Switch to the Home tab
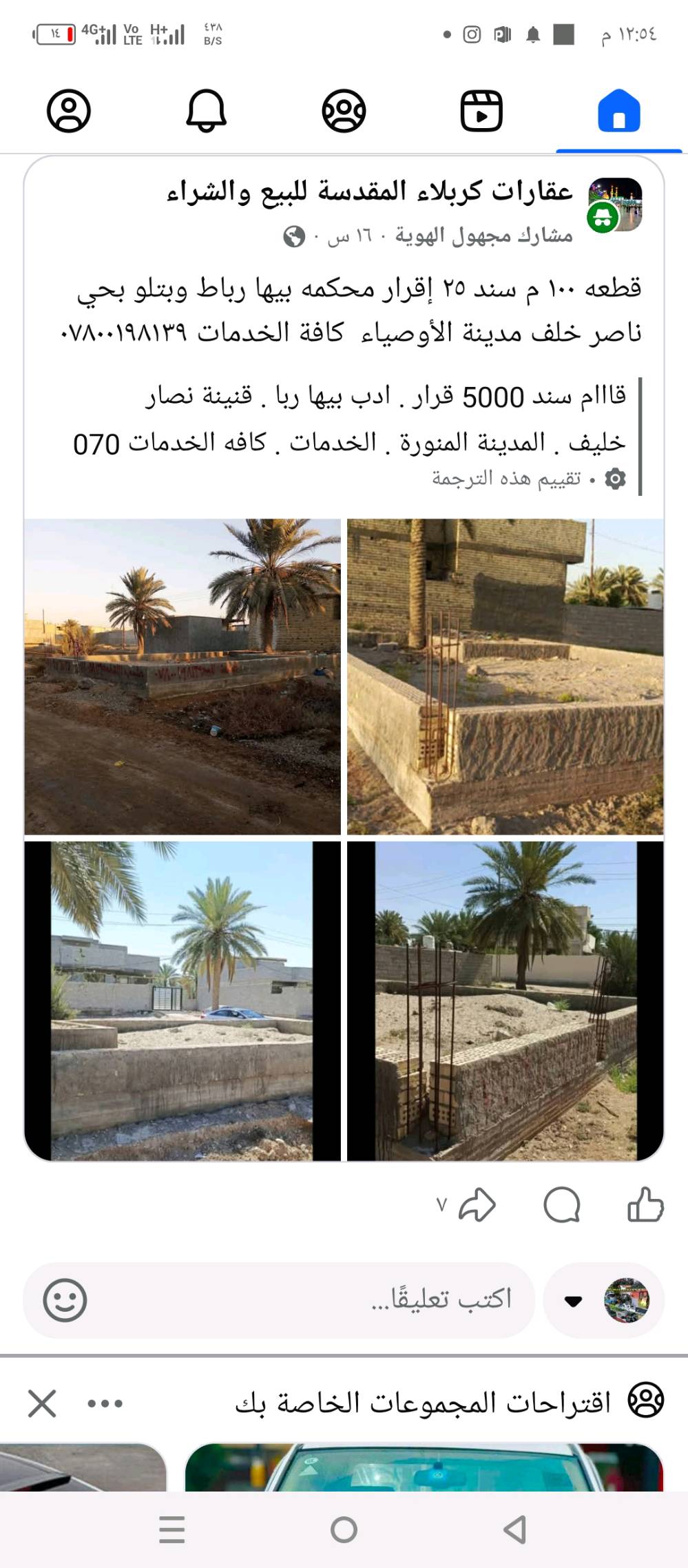This screenshot has height=1568, width=688. click(x=618, y=111)
